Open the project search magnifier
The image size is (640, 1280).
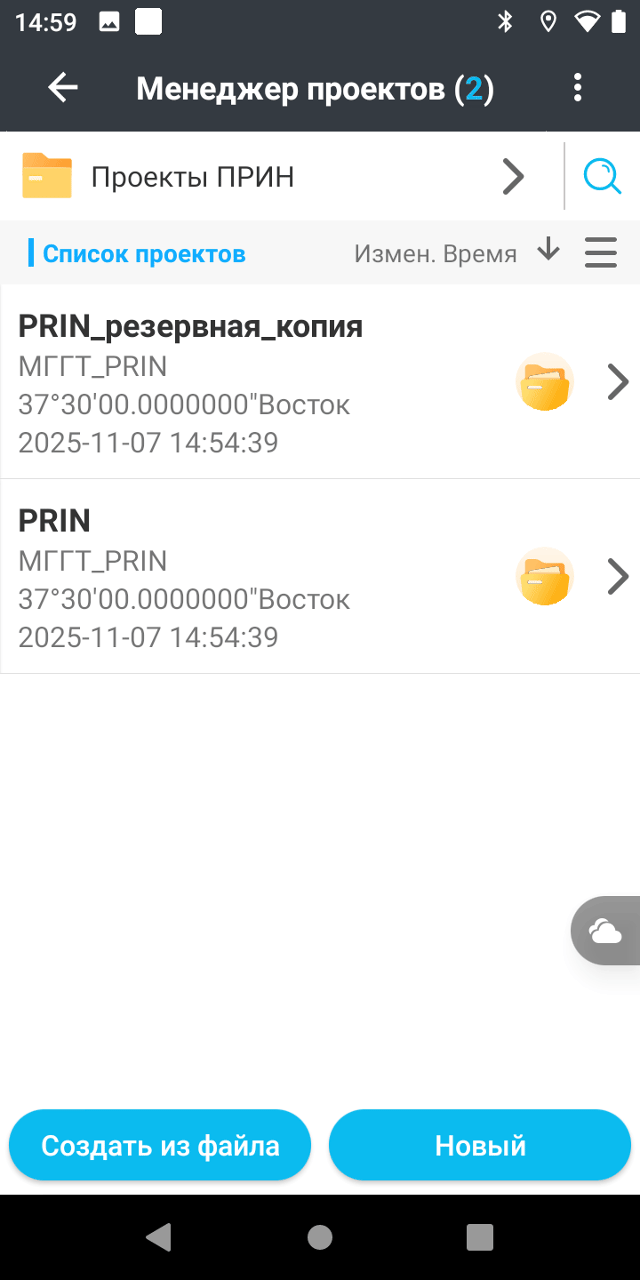tap(603, 177)
